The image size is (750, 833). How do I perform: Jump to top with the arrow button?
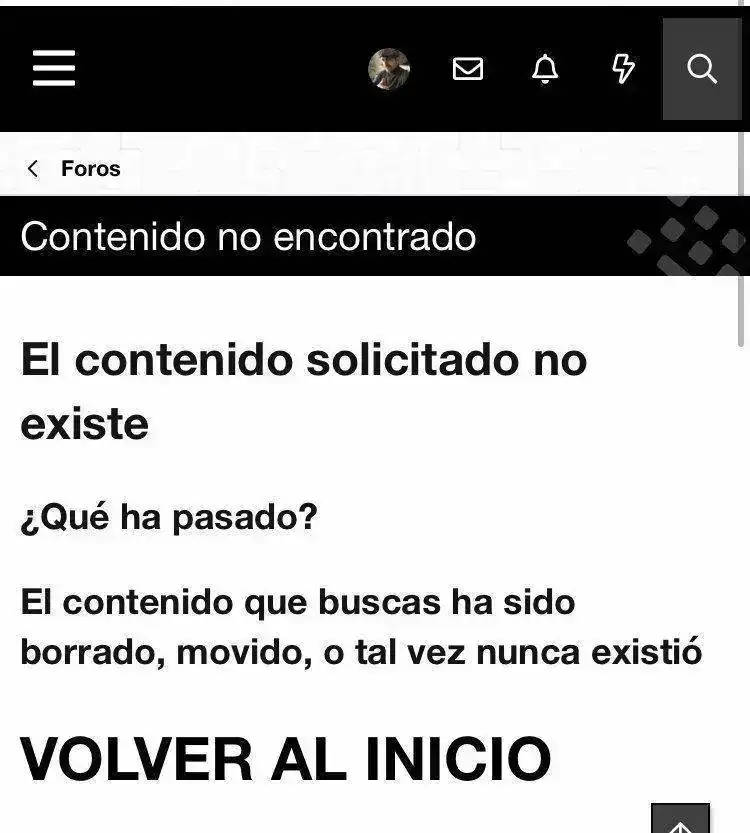680,820
